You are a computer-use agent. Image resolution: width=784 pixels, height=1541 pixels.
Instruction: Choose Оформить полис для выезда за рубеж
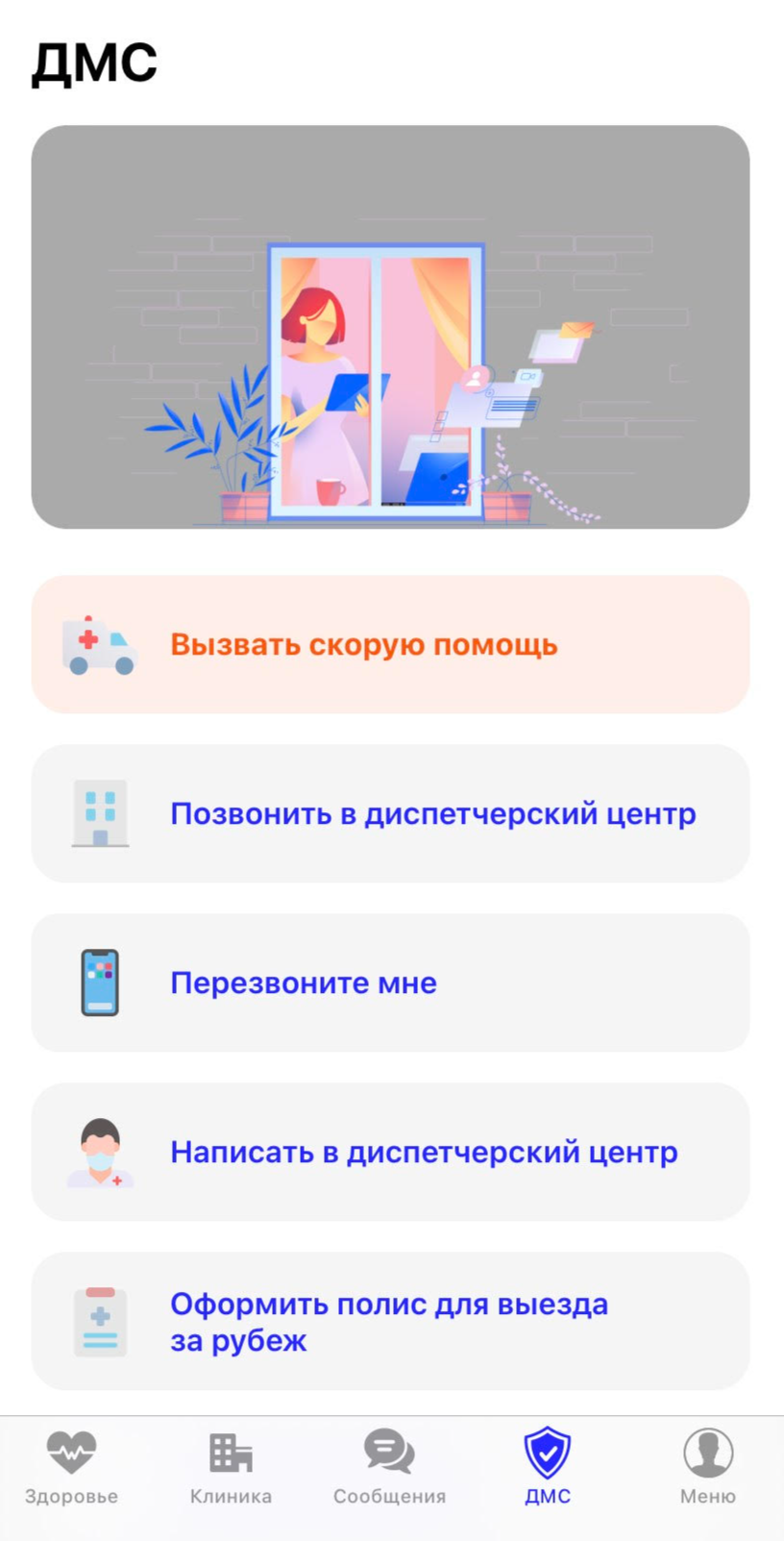point(390,1321)
